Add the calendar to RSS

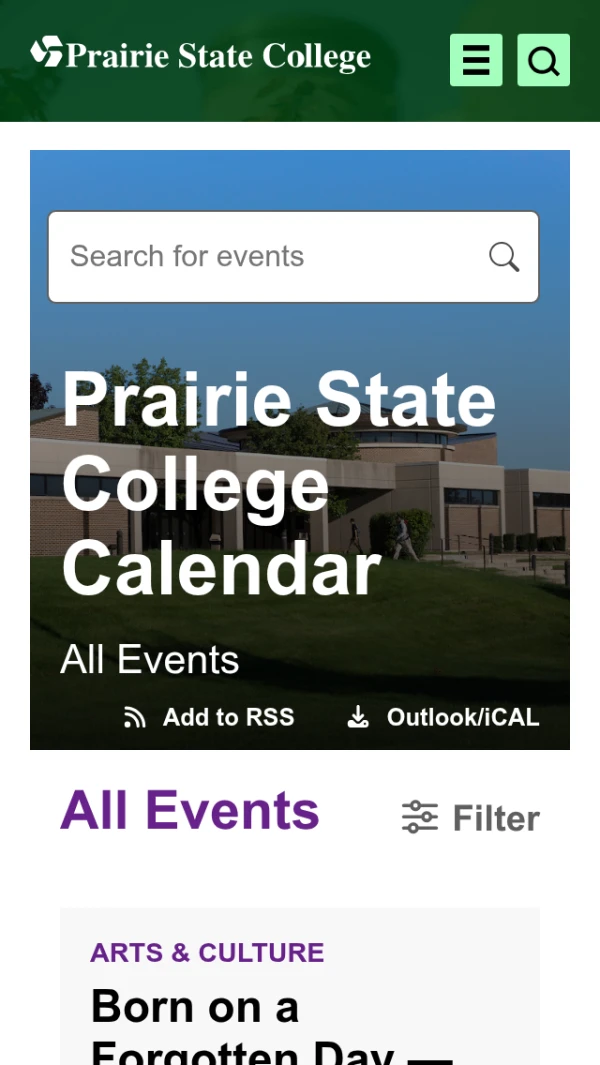coord(210,717)
